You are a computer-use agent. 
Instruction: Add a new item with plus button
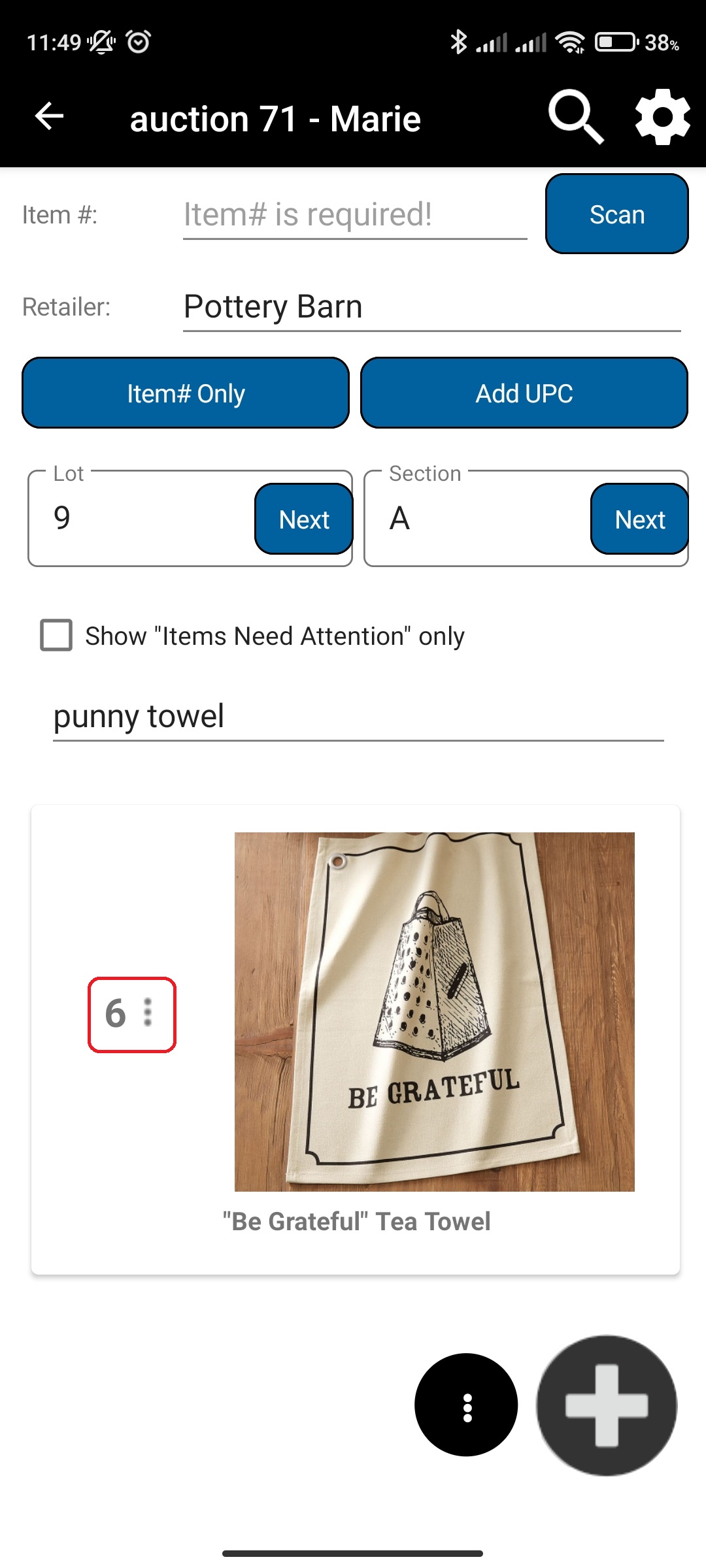click(x=606, y=1405)
